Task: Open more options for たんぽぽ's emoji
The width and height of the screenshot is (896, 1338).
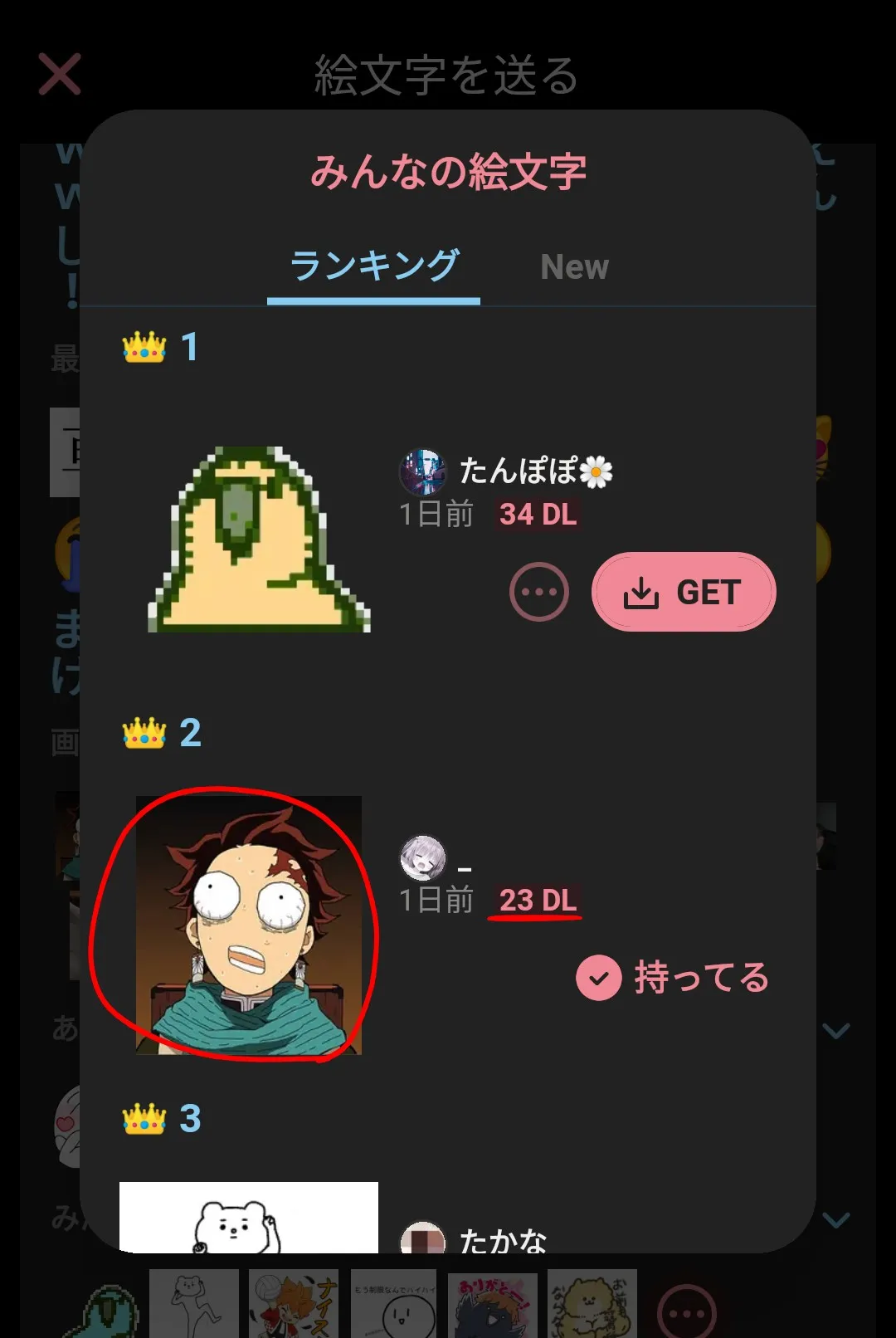Action: (538, 593)
